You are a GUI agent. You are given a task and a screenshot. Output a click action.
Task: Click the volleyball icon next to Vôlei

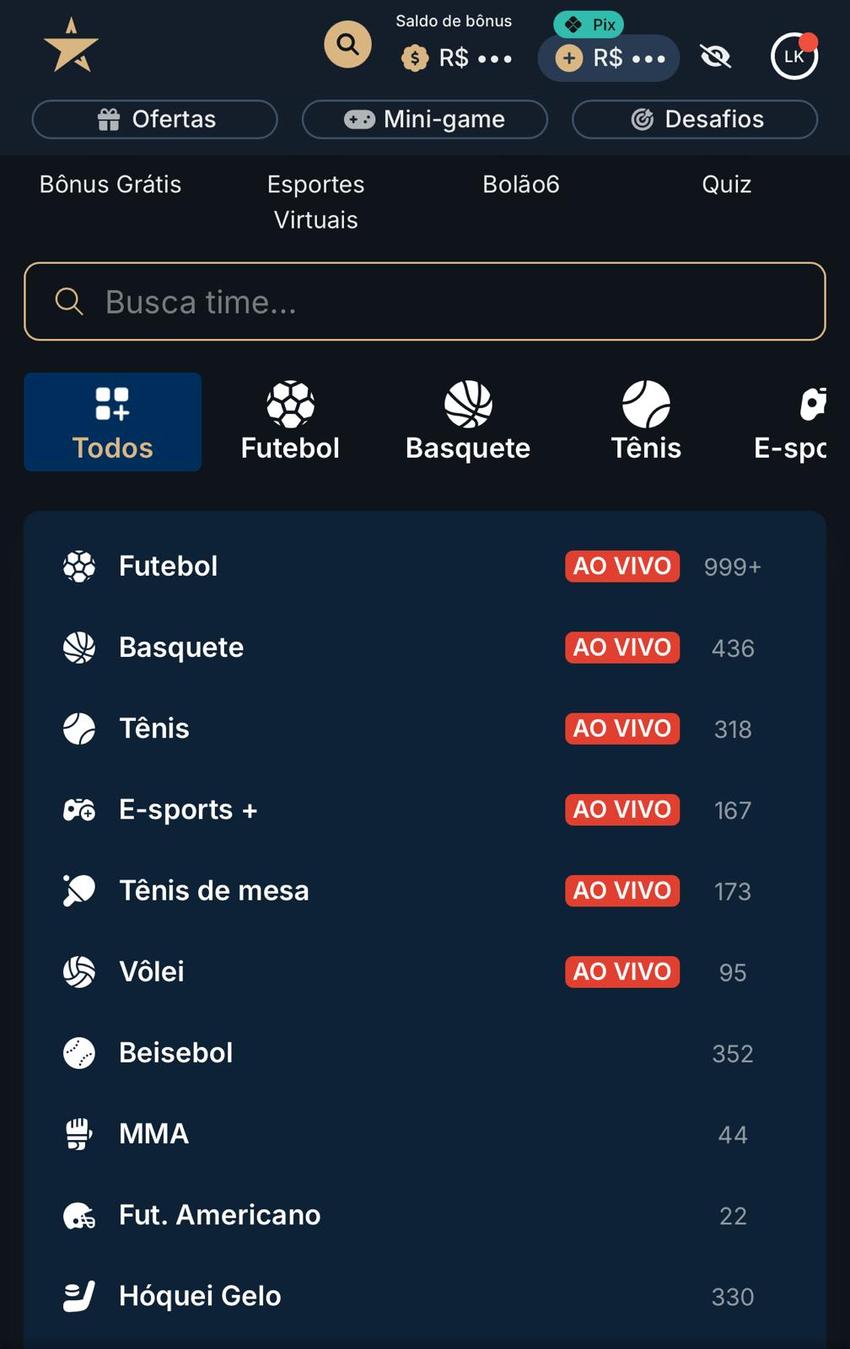point(78,971)
